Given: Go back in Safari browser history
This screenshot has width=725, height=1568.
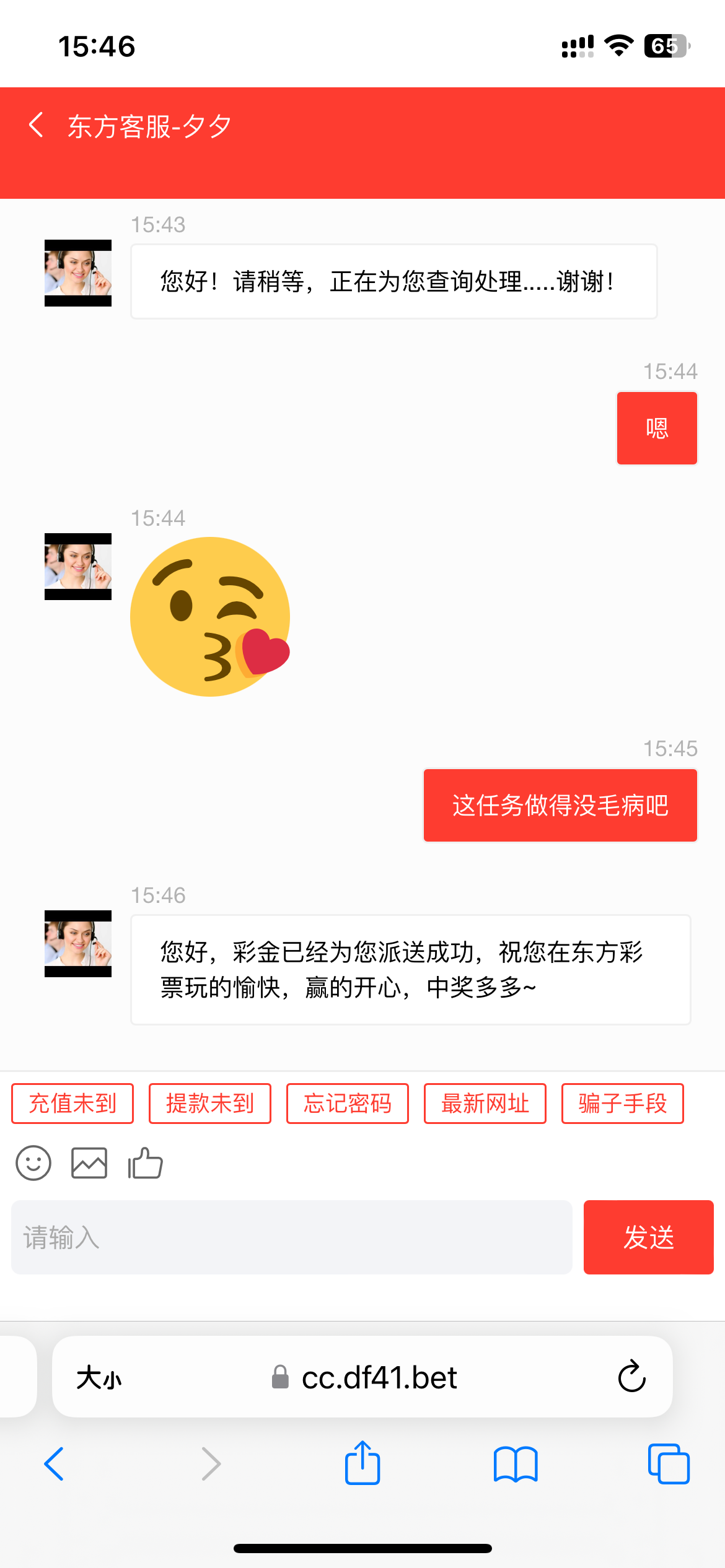Looking at the screenshot, I should (55, 1464).
